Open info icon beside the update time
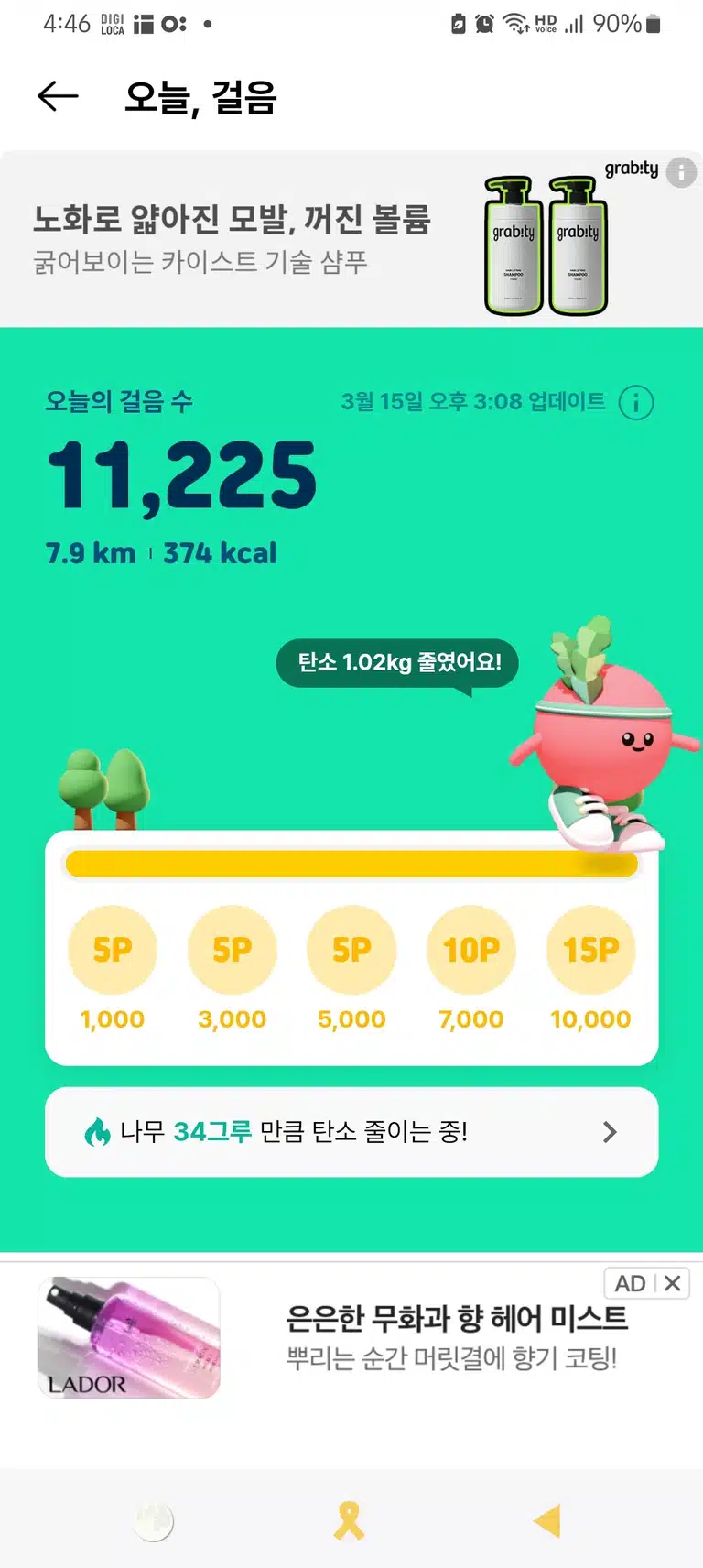This screenshot has width=703, height=1568. pos(636,402)
